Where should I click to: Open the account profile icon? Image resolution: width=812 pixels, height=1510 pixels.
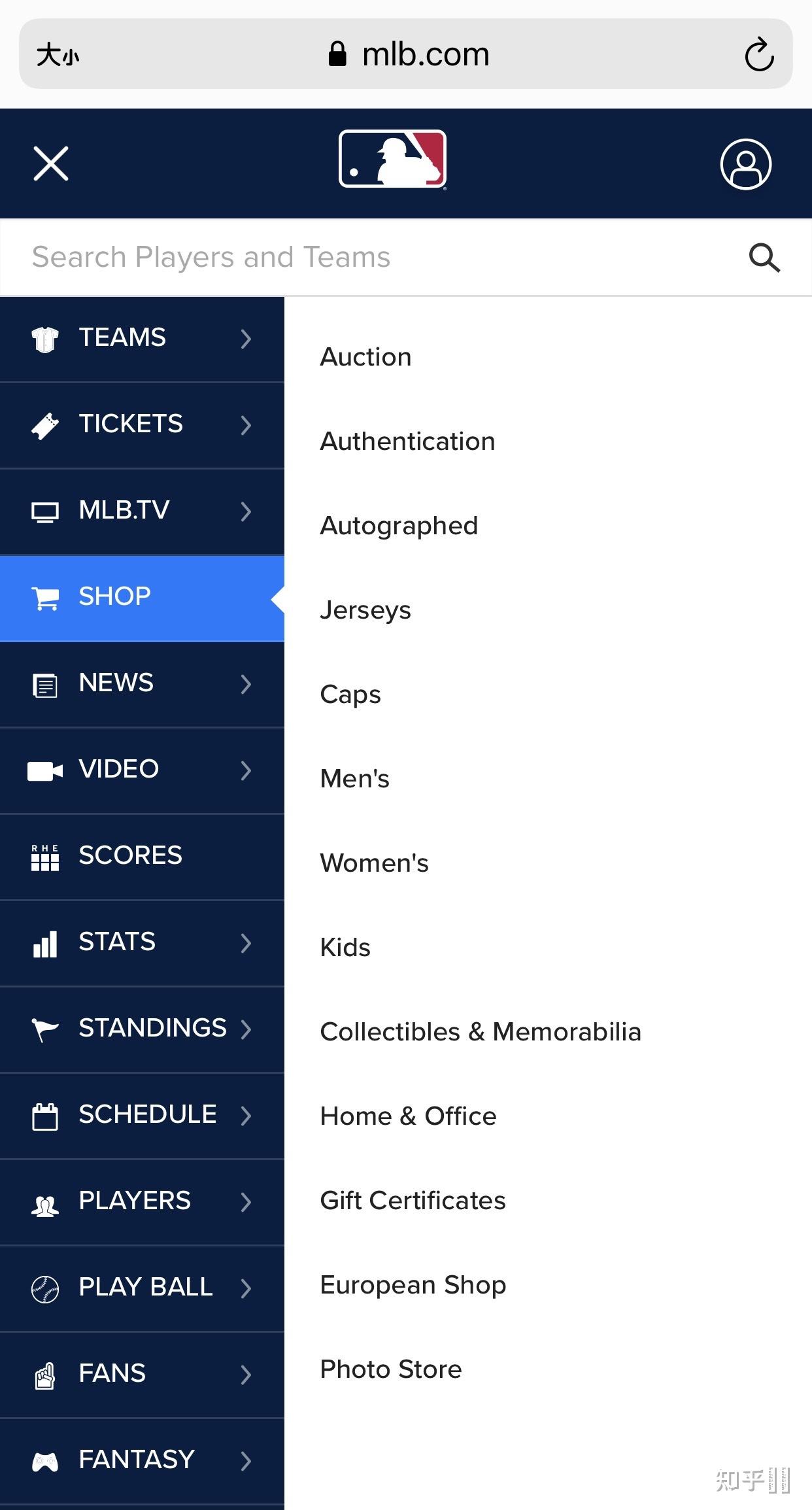pyautogui.click(x=745, y=164)
